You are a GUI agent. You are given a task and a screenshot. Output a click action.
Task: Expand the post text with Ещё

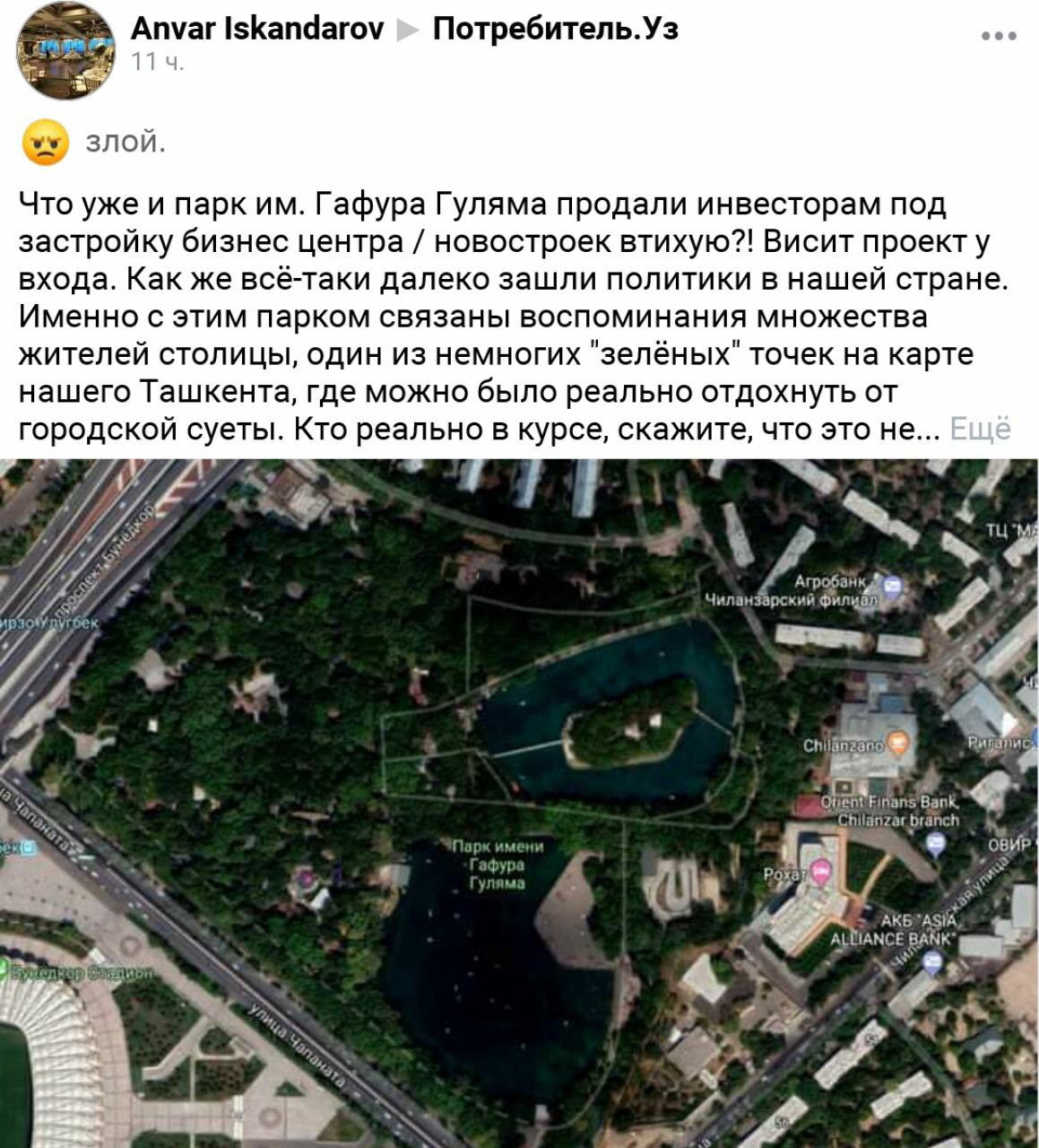pos(979,430)
